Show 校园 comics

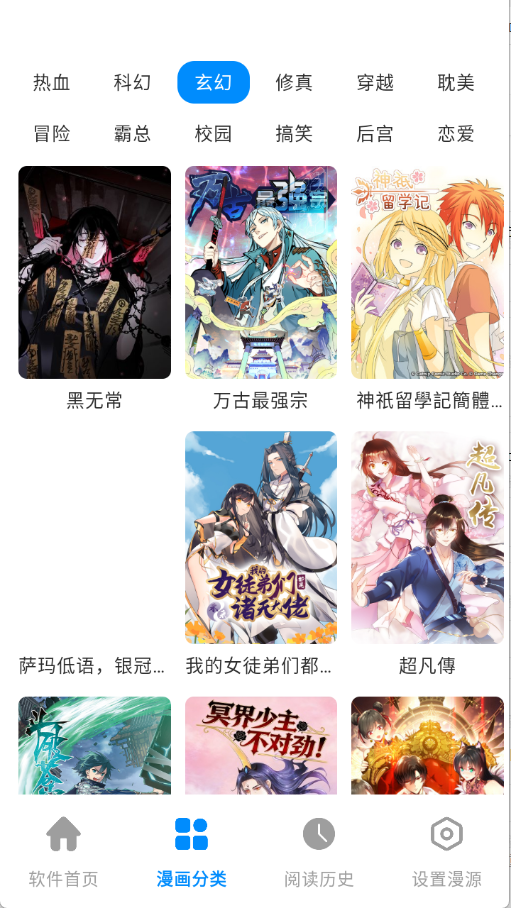click(213, 134)
